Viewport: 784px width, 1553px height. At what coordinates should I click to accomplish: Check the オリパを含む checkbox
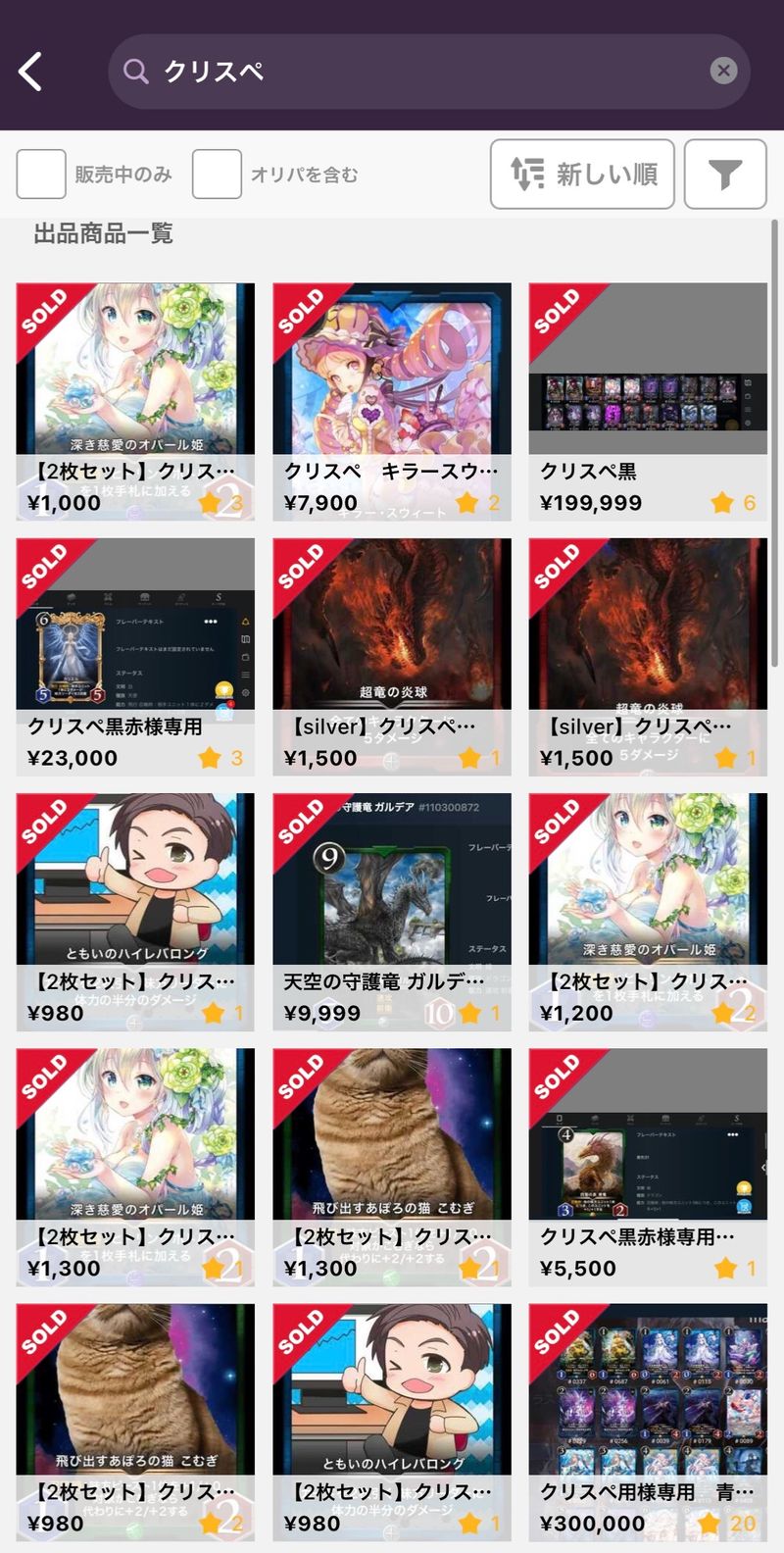217,175
